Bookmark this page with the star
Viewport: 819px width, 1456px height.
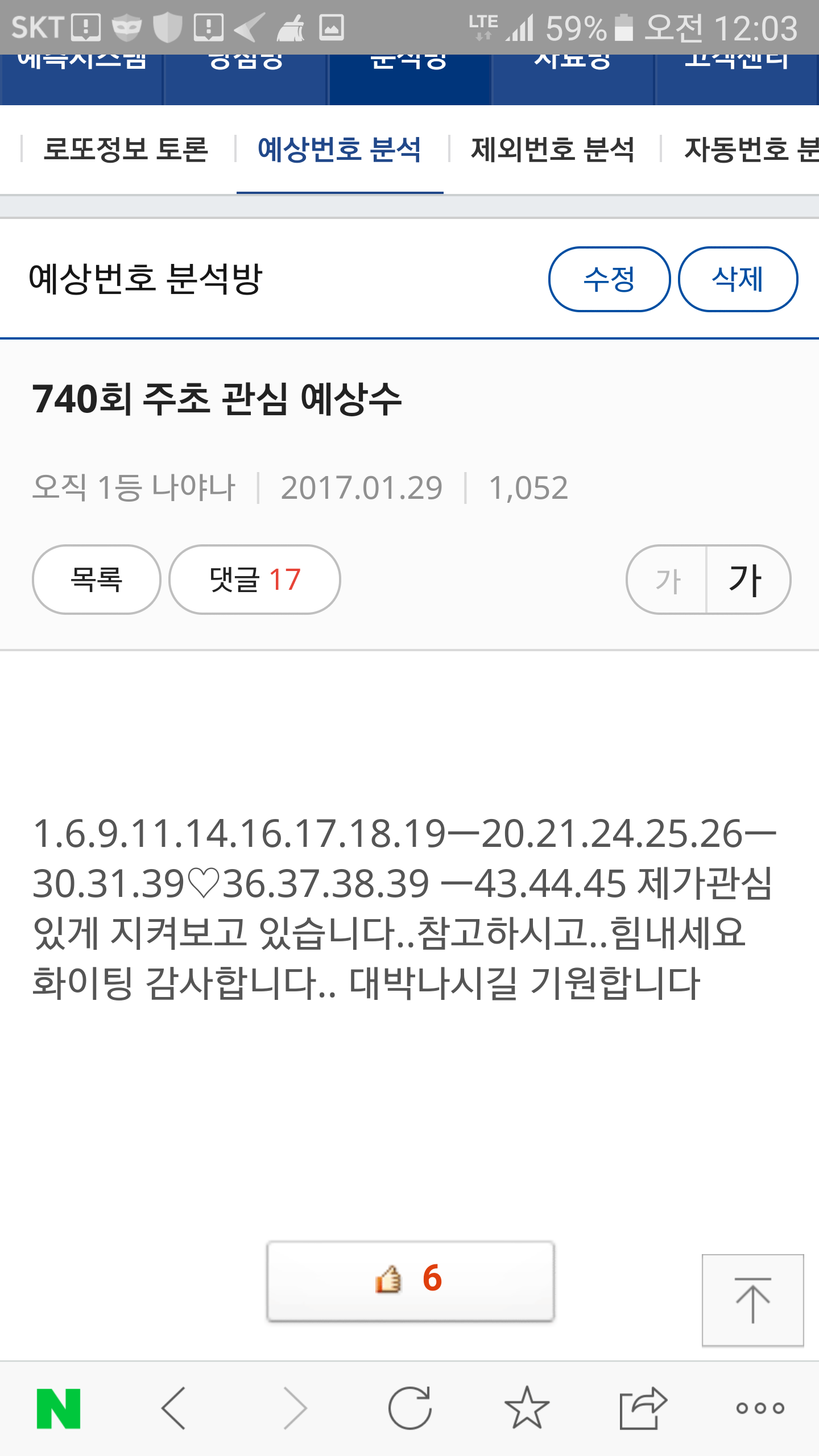pyautogui.click(x=527, y=1408)
